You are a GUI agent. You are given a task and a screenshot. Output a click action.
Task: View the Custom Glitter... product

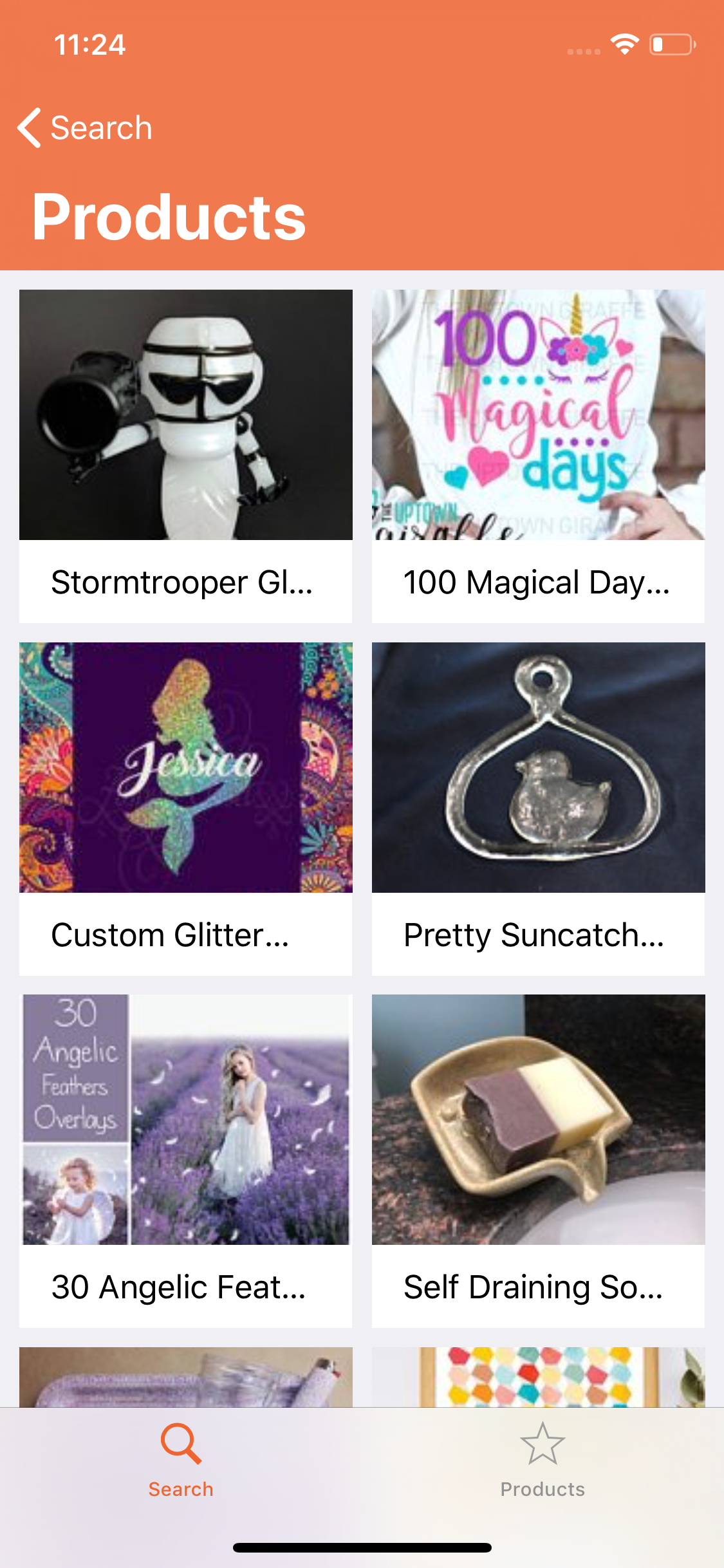(185, 808)
